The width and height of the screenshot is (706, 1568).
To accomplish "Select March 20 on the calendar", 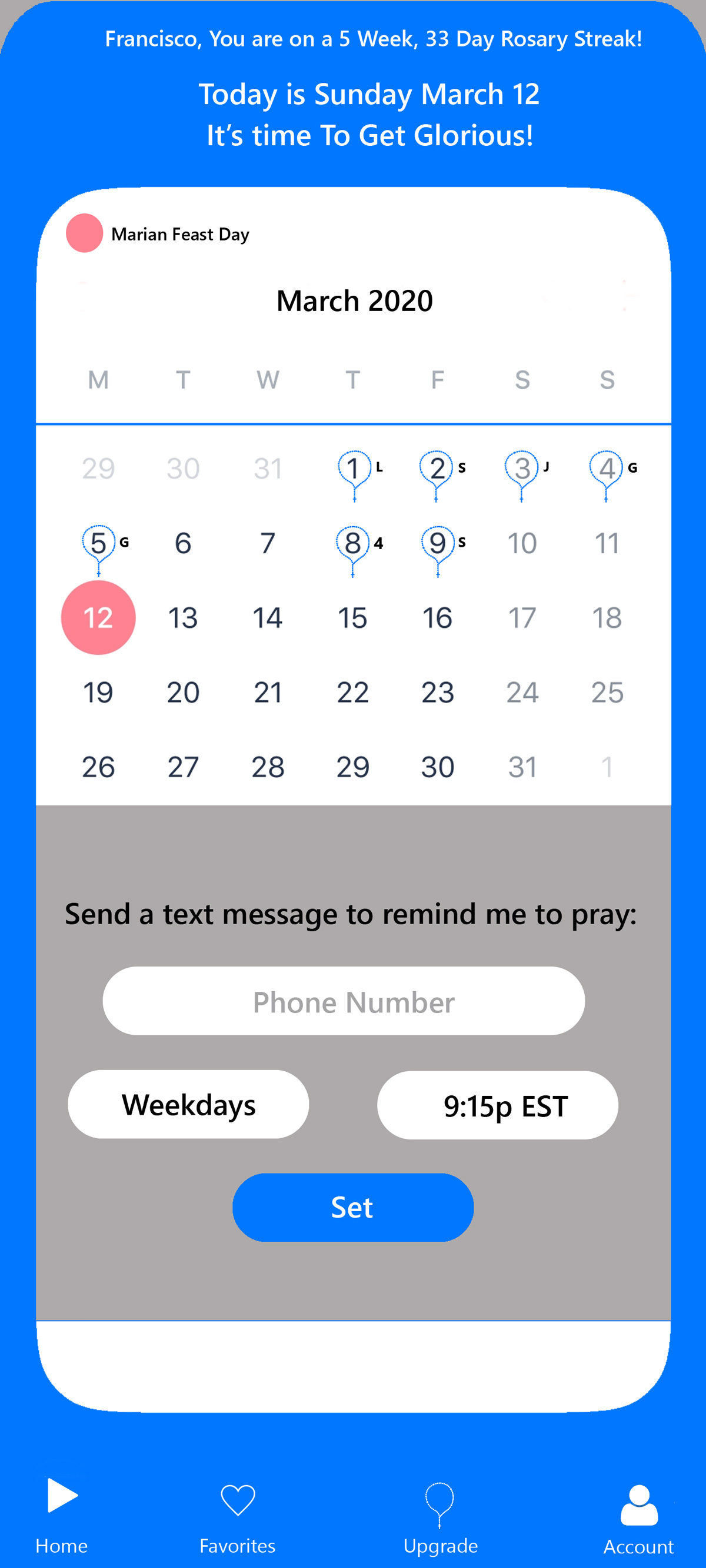I will pyautogui.click(x=184, y=693).
